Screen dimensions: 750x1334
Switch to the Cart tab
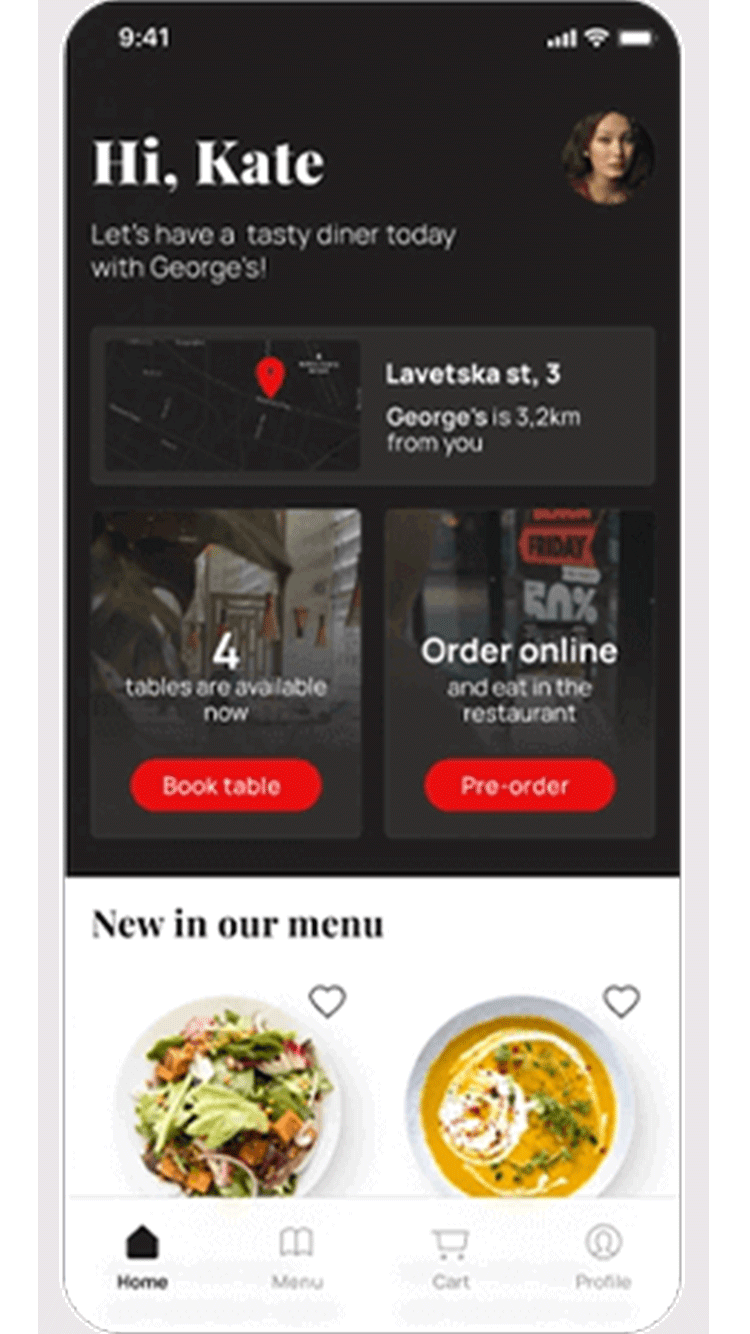point(450,1256)
